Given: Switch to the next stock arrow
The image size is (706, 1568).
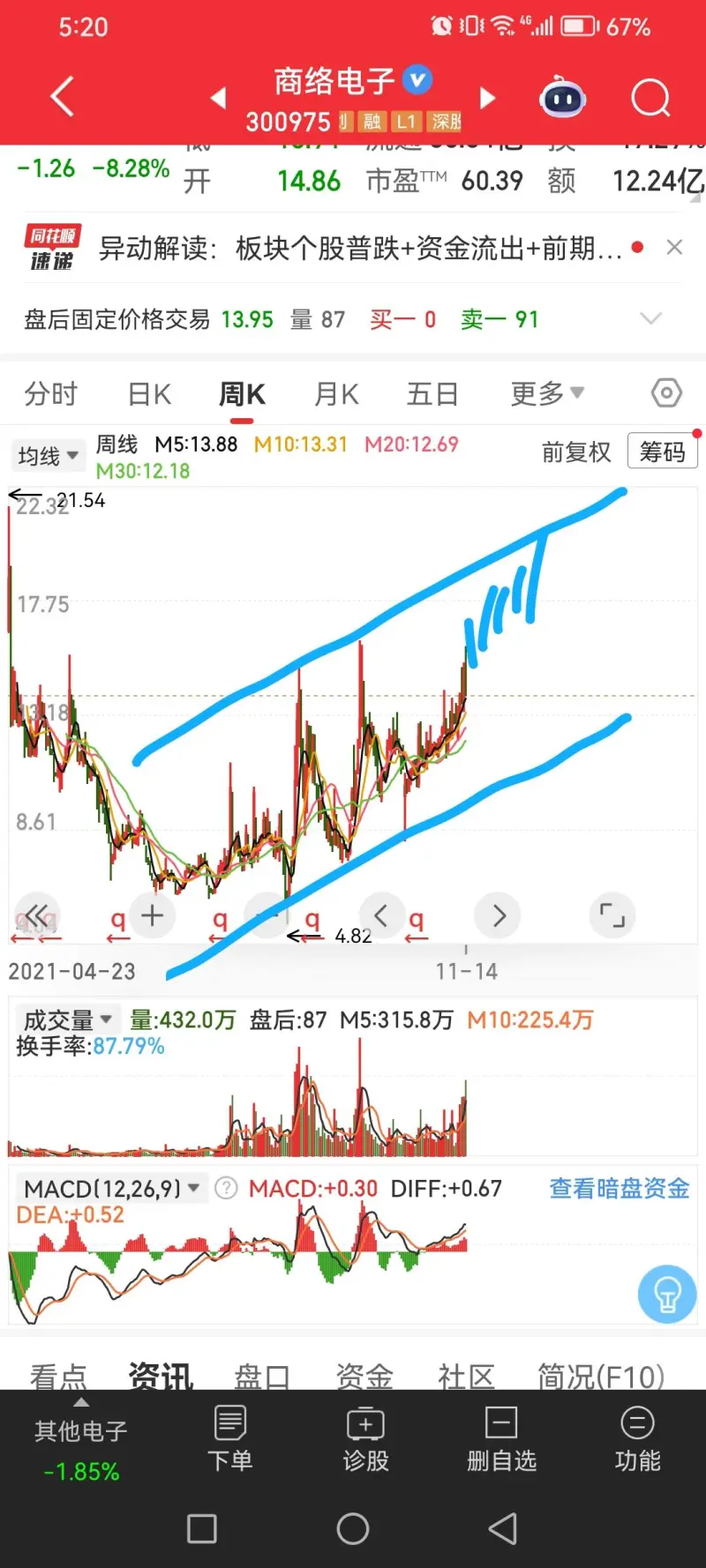Looking at the screenshot, I should click(x=487, y=98).
